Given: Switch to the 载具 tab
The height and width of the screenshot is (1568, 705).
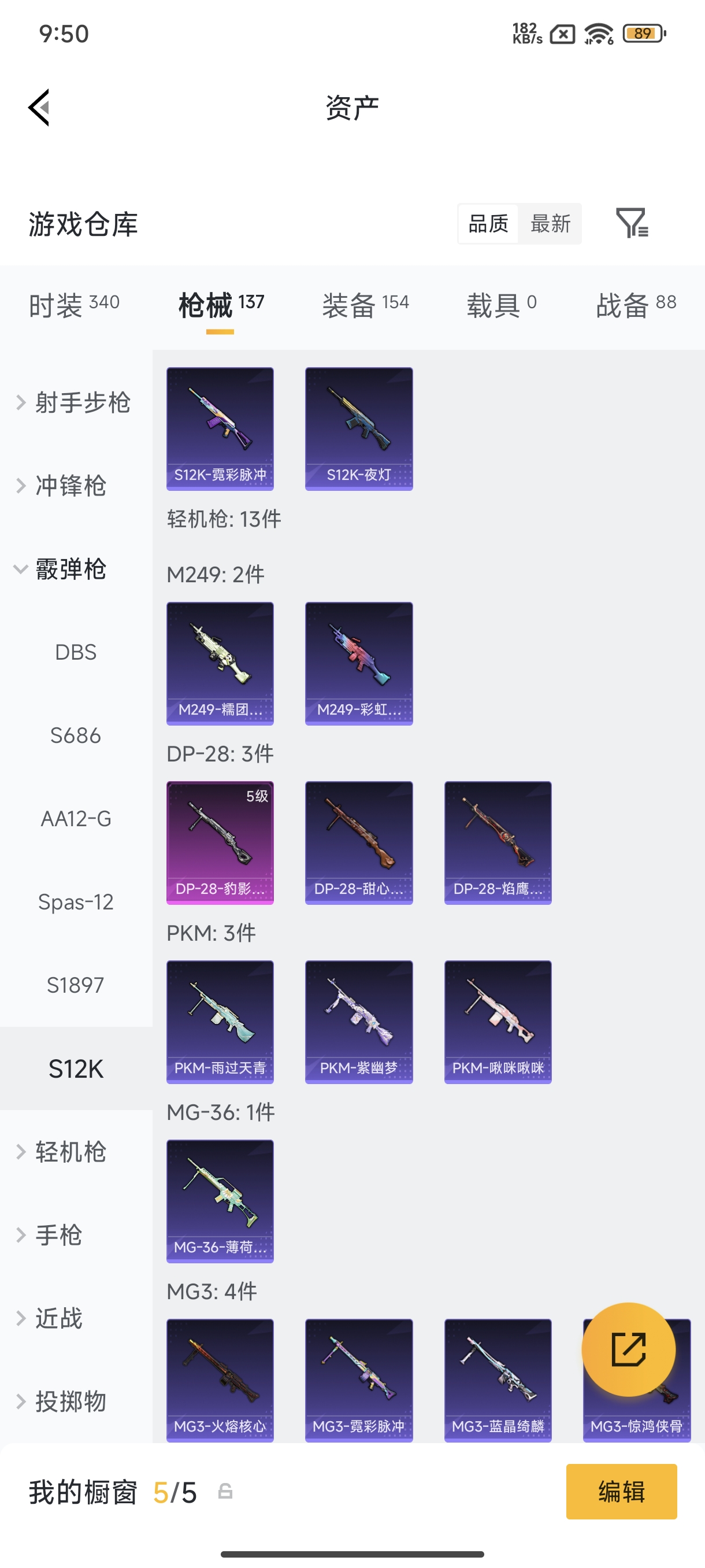Looking at the screenshot, I should [x=501, y=304].
